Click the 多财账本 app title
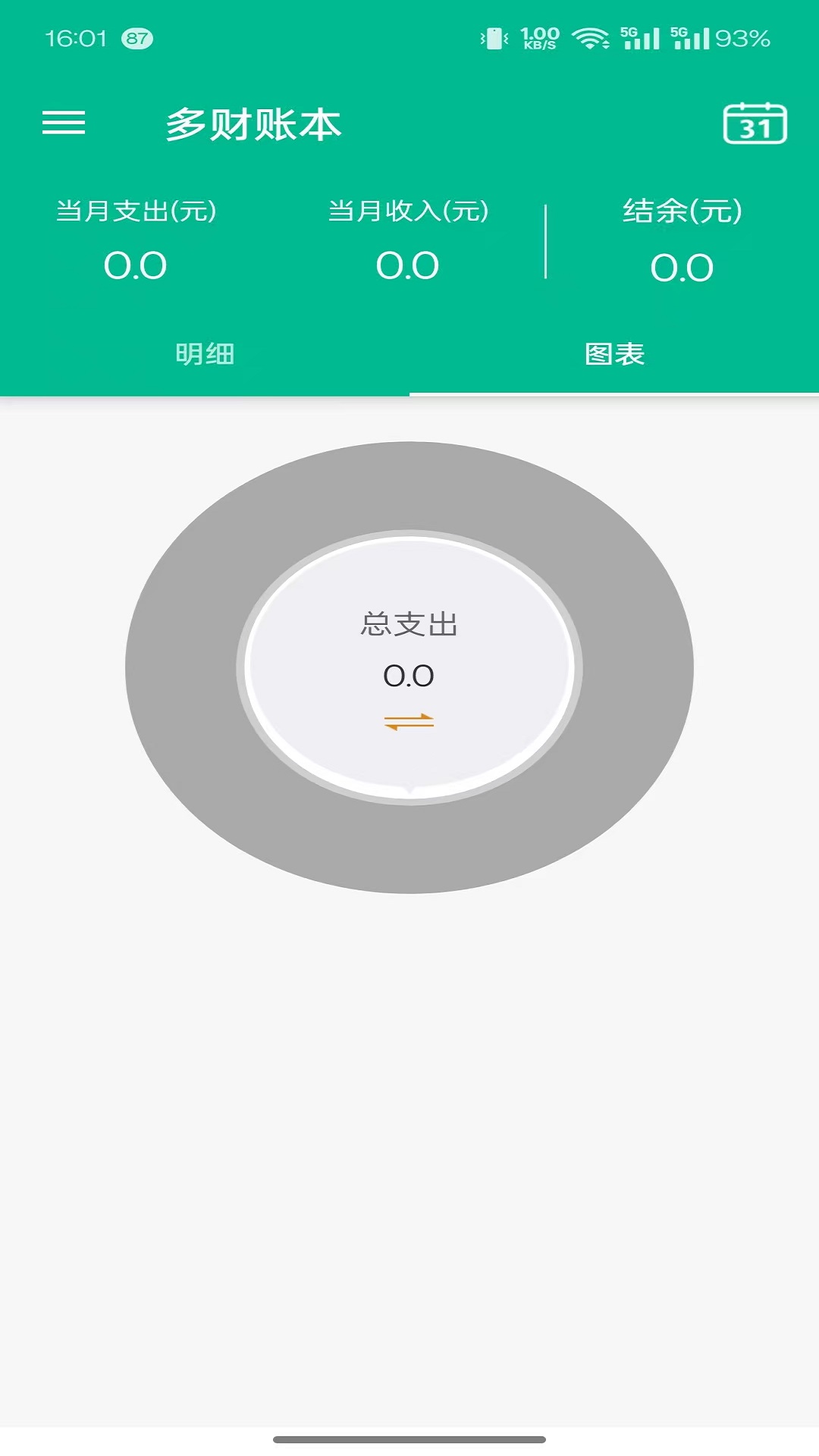 click(254, 125)
